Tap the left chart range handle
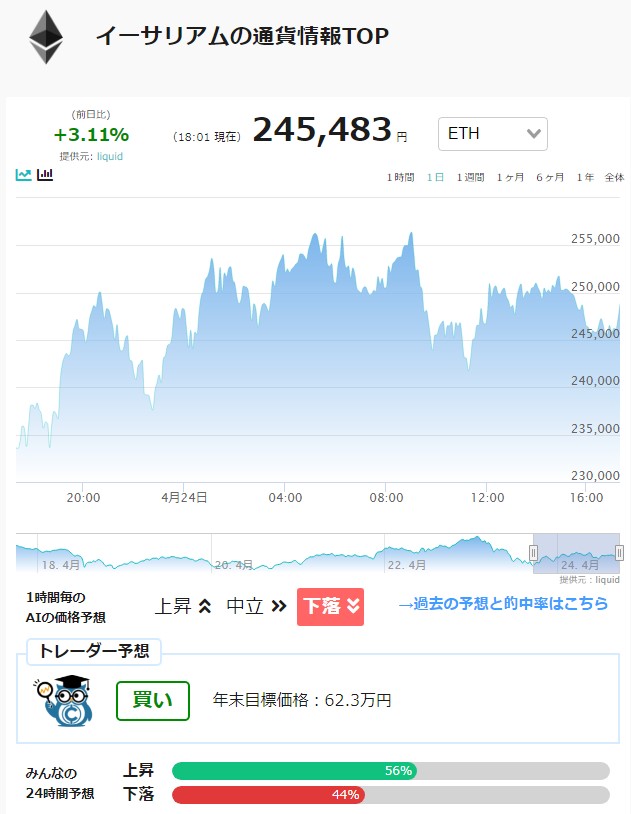631x814 pixels. click(x=533, y=553)
